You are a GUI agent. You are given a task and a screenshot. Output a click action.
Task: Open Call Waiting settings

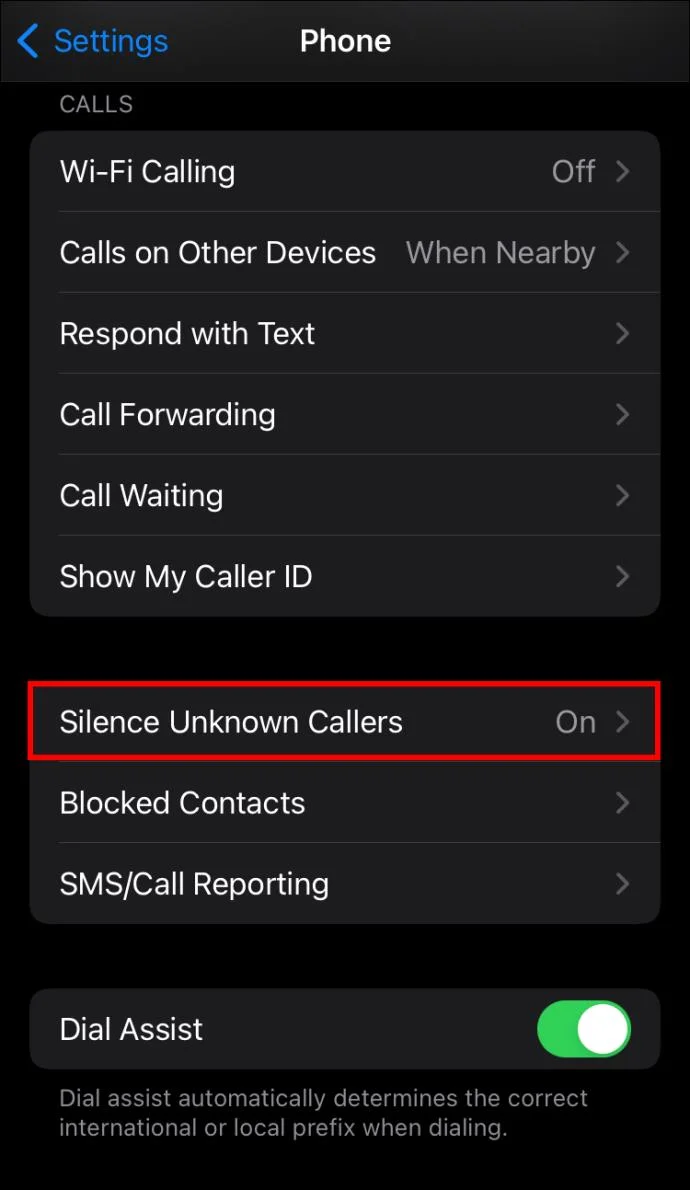pos(345,496)
